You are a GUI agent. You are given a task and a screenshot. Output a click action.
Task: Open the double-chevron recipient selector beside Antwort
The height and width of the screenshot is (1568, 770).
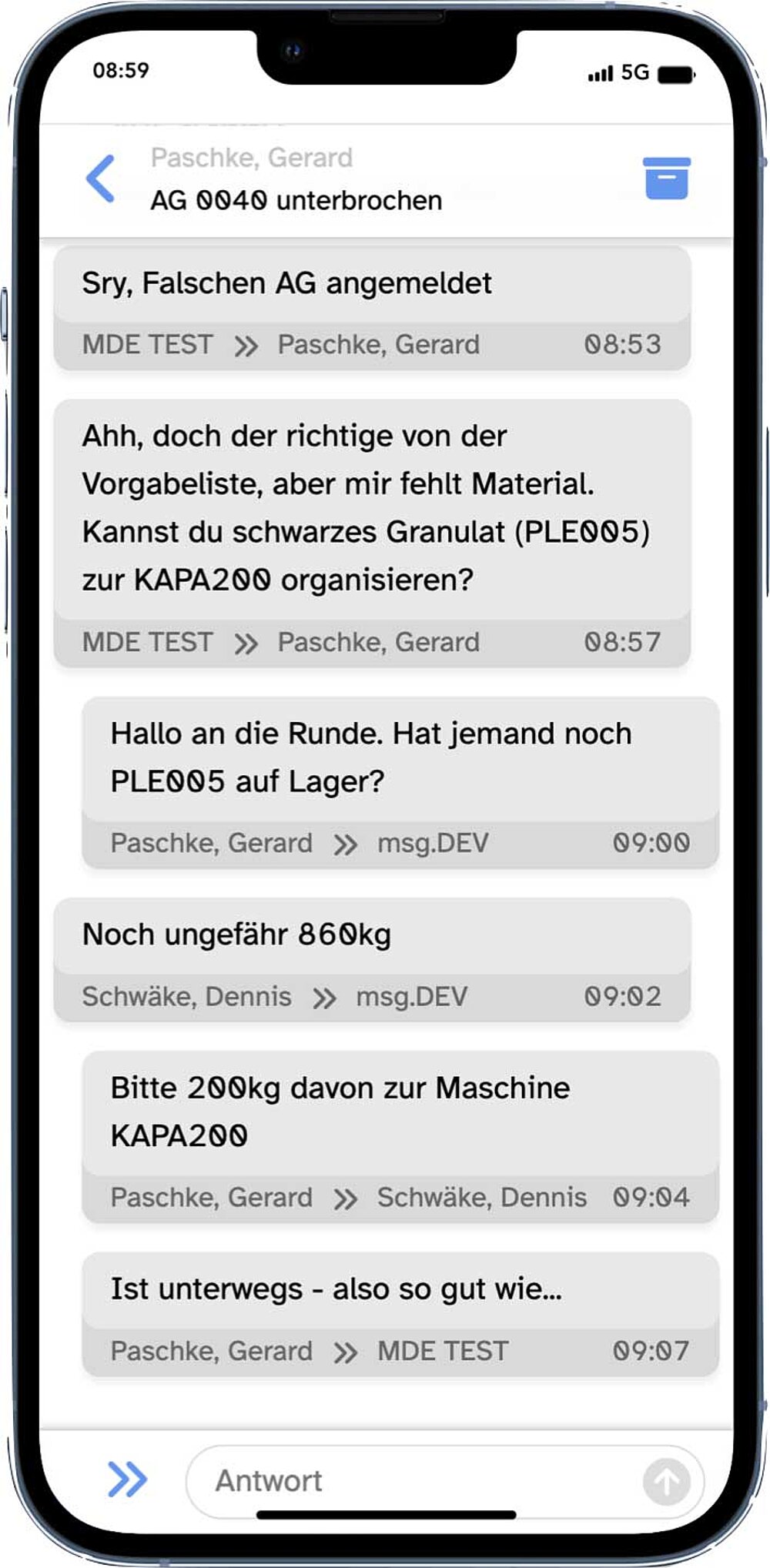[x=127, y=1479]
